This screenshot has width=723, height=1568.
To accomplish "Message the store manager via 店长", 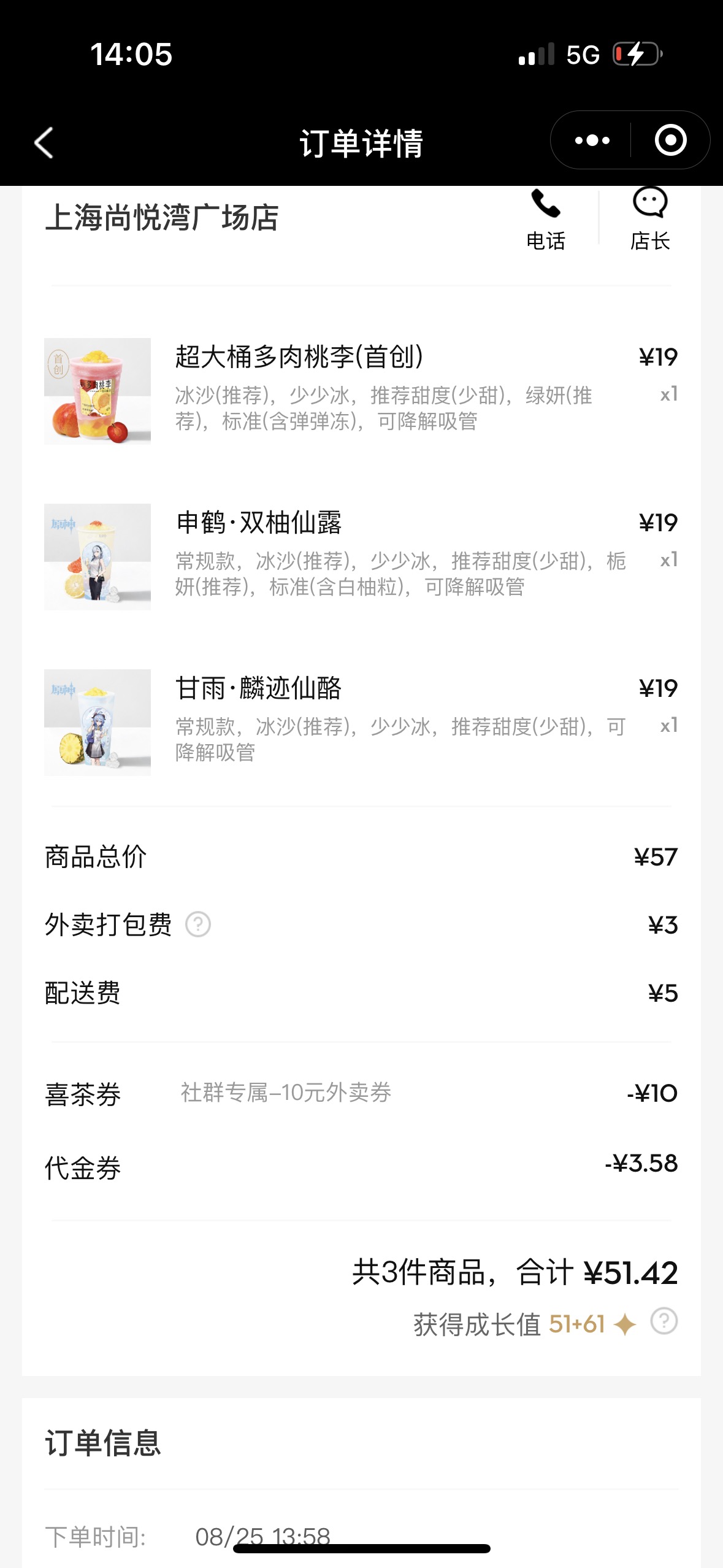I will pos(650,220).
